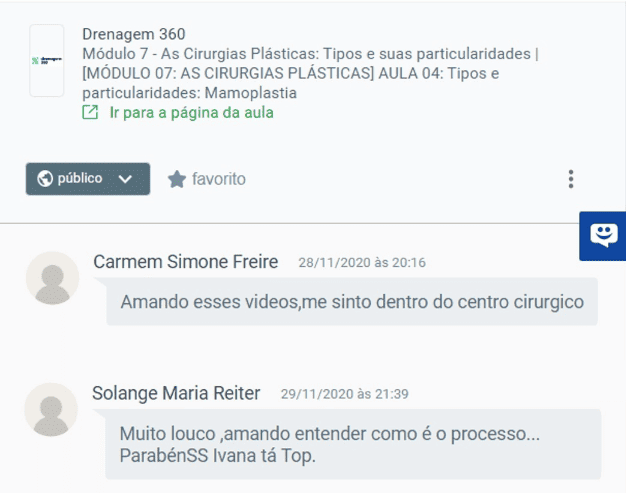Open the Drenagem 360 course thumbnail

coord(47,61)
